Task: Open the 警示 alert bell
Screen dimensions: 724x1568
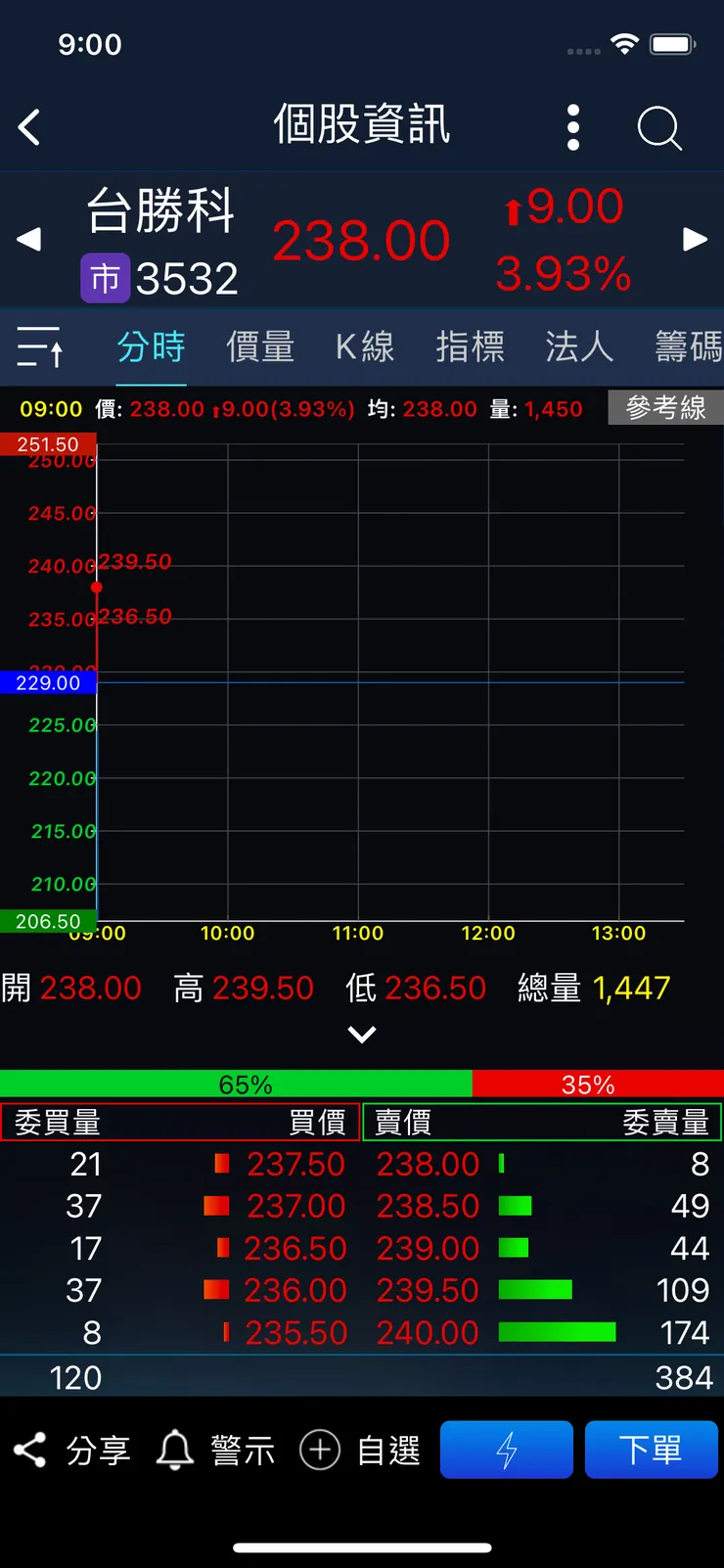Action: [x=175, y=1450]
